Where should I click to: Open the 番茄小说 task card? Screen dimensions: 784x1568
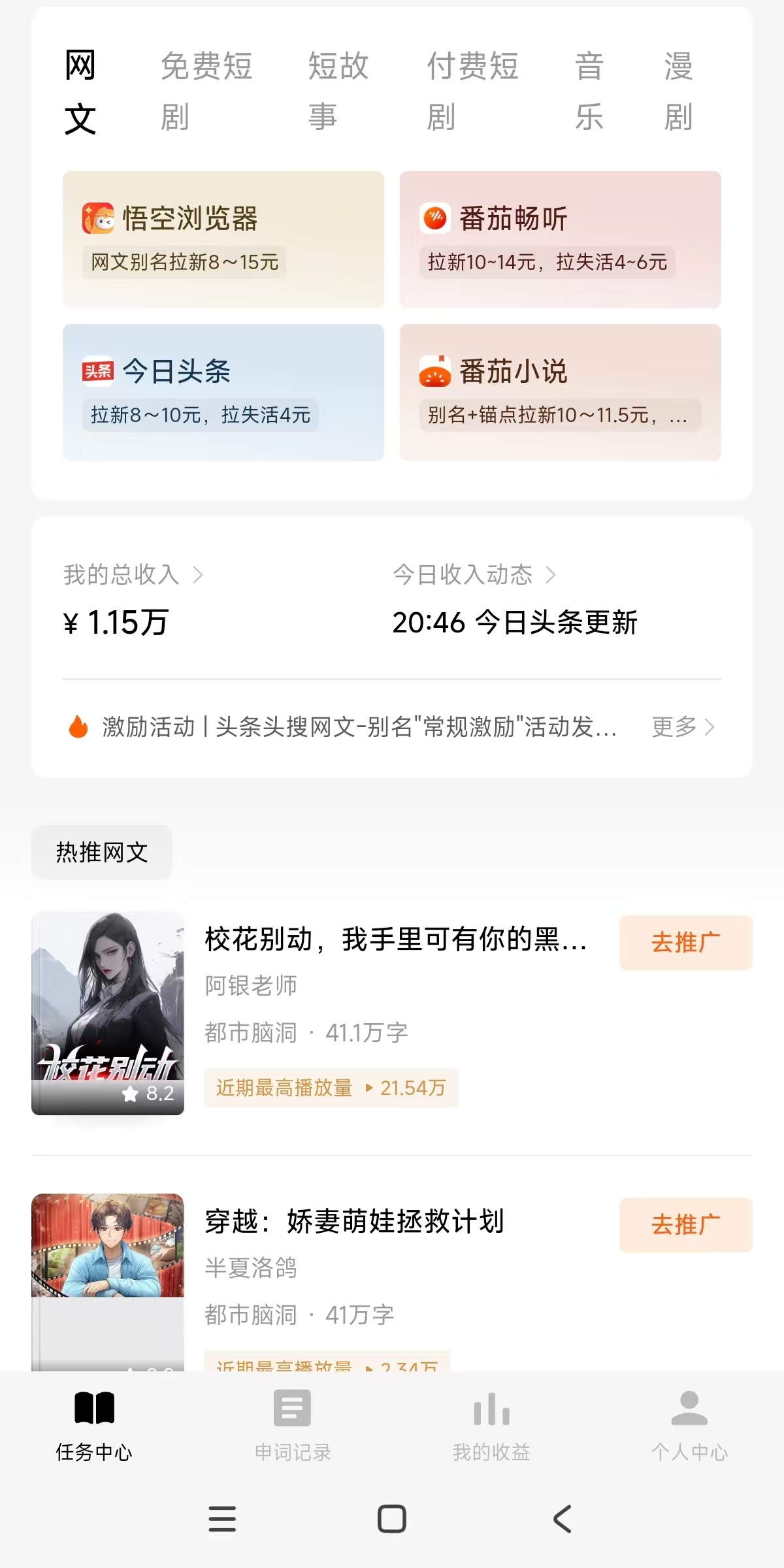(x=561, y=393)
